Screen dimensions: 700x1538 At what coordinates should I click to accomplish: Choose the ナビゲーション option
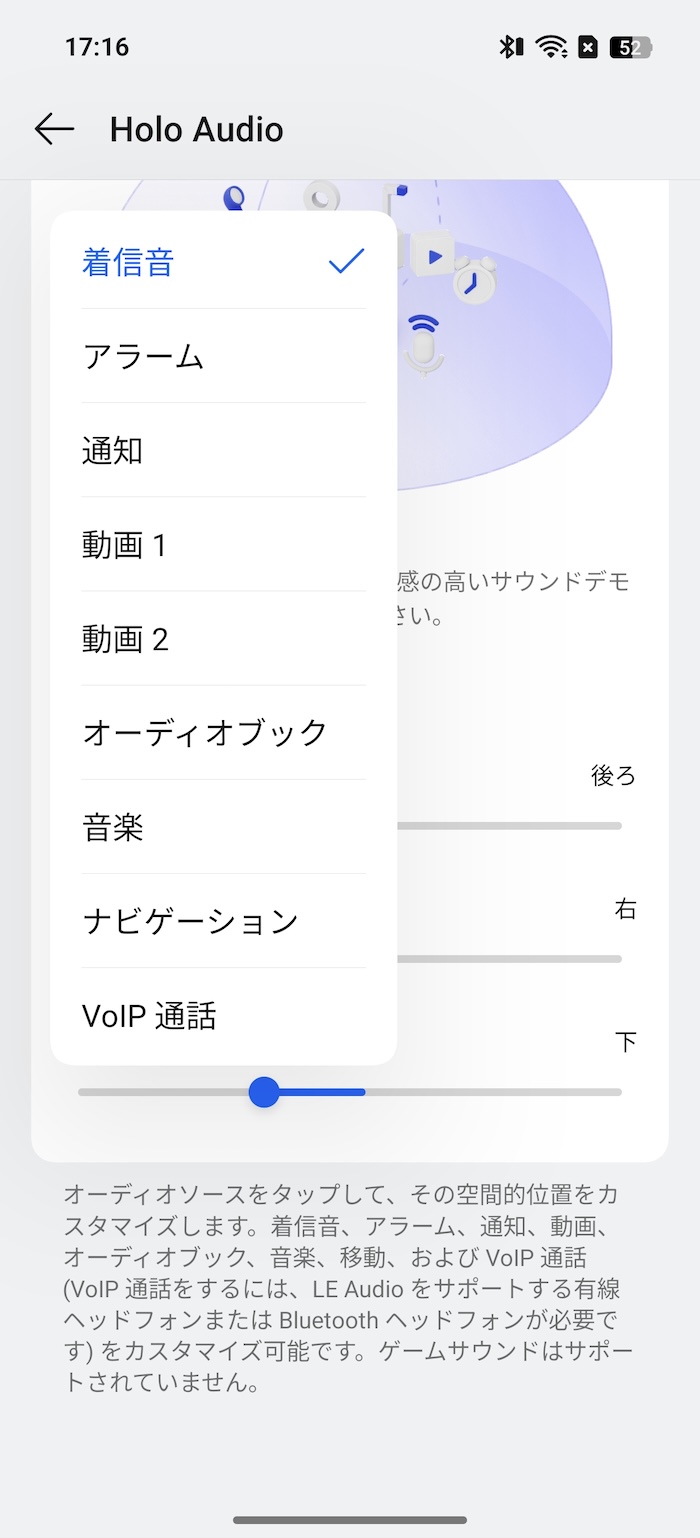[x=224, y=920]
